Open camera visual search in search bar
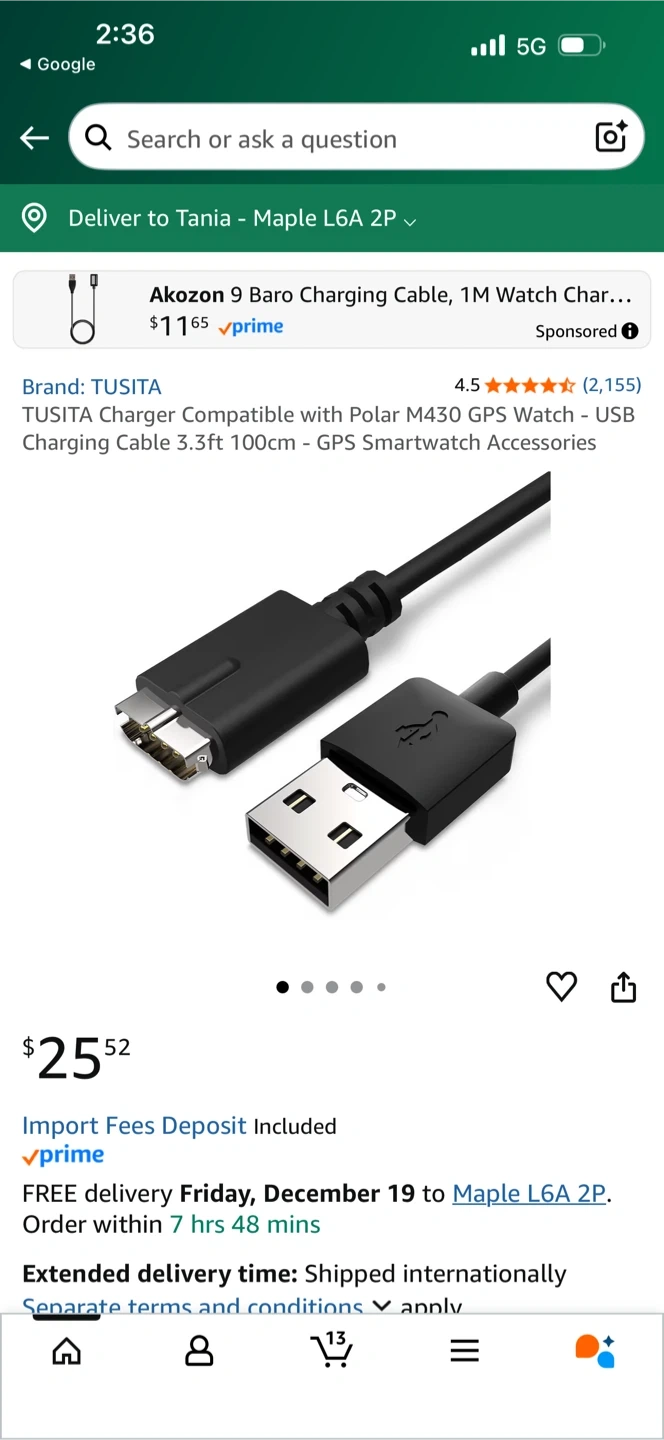This screenshot has height=1440, width=664. point(610,137)
